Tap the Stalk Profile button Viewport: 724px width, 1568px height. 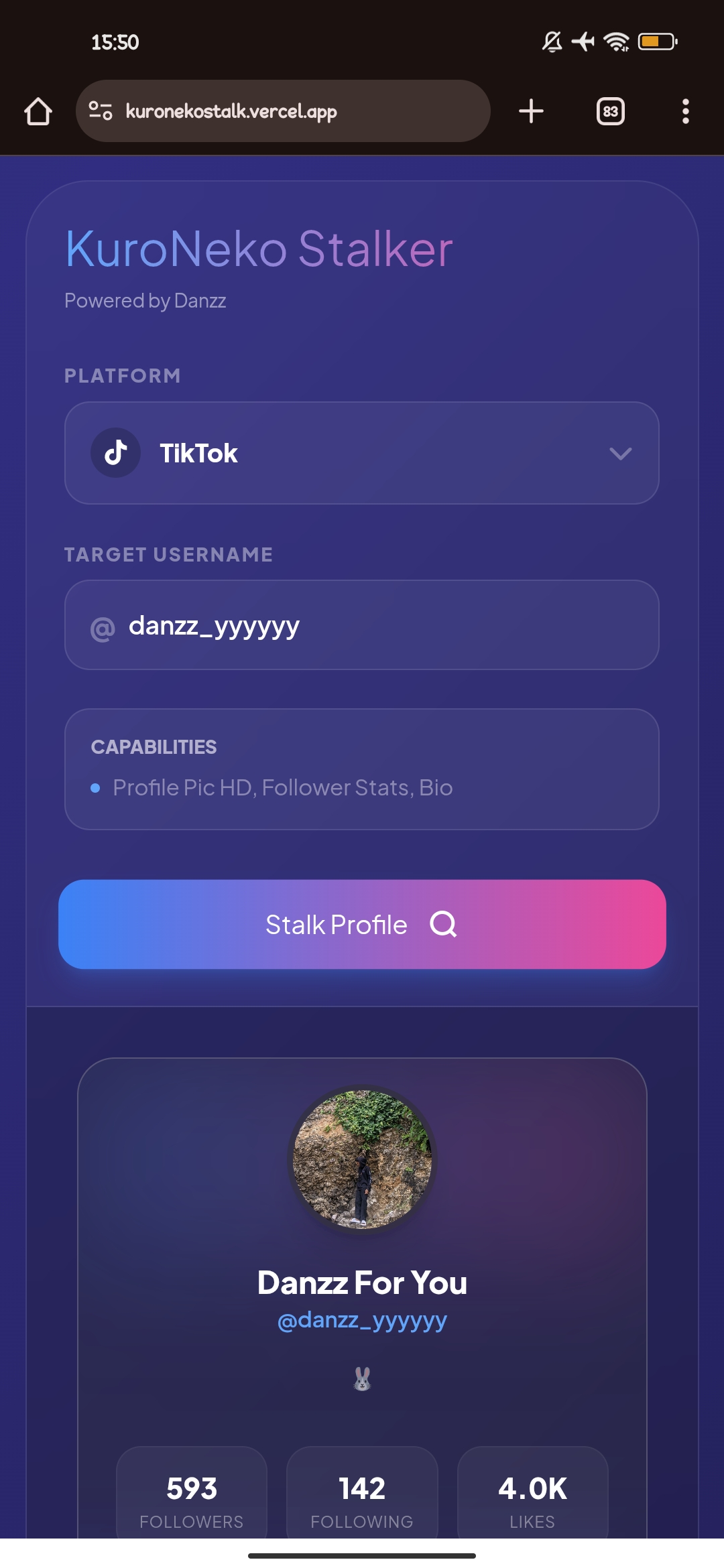[x=362, y=924]
